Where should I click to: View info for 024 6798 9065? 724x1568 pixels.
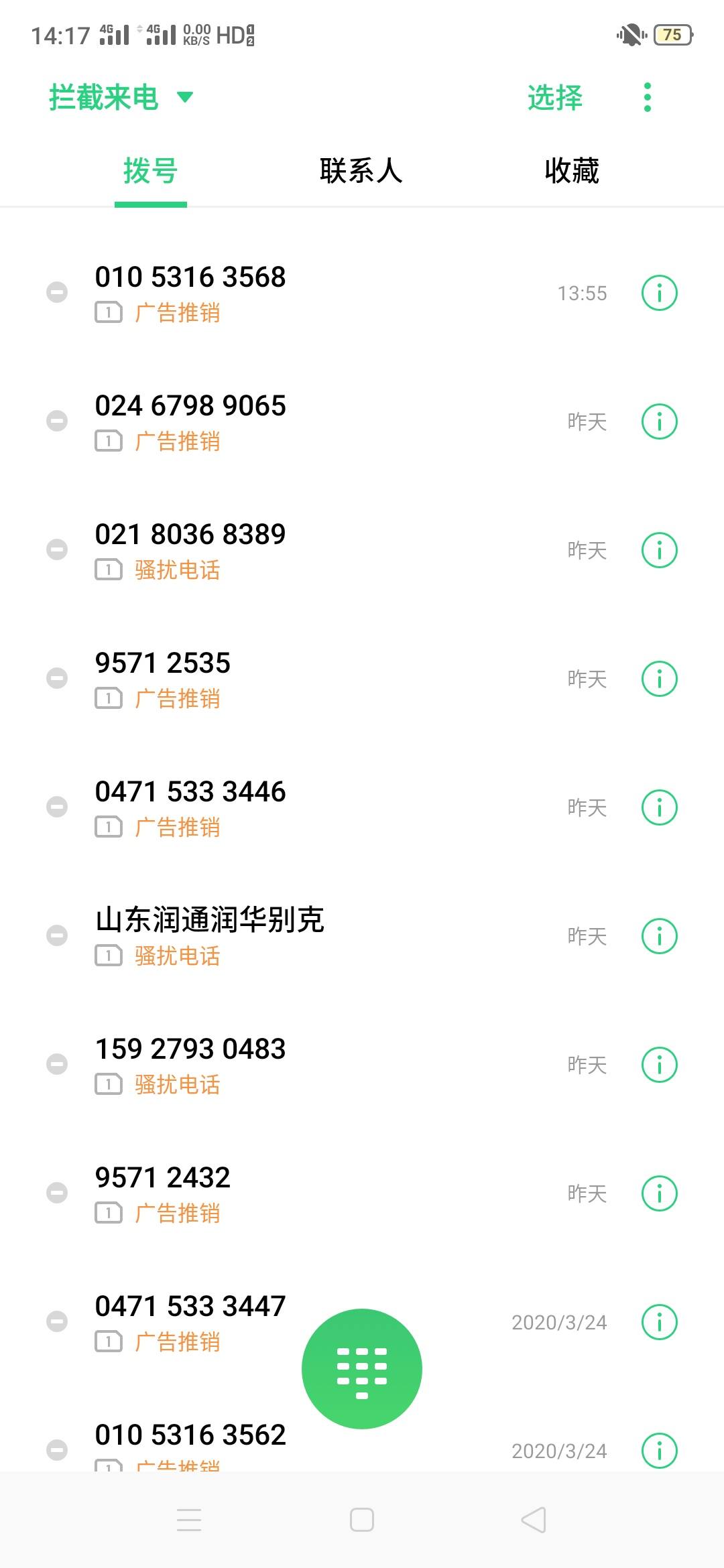660,421
